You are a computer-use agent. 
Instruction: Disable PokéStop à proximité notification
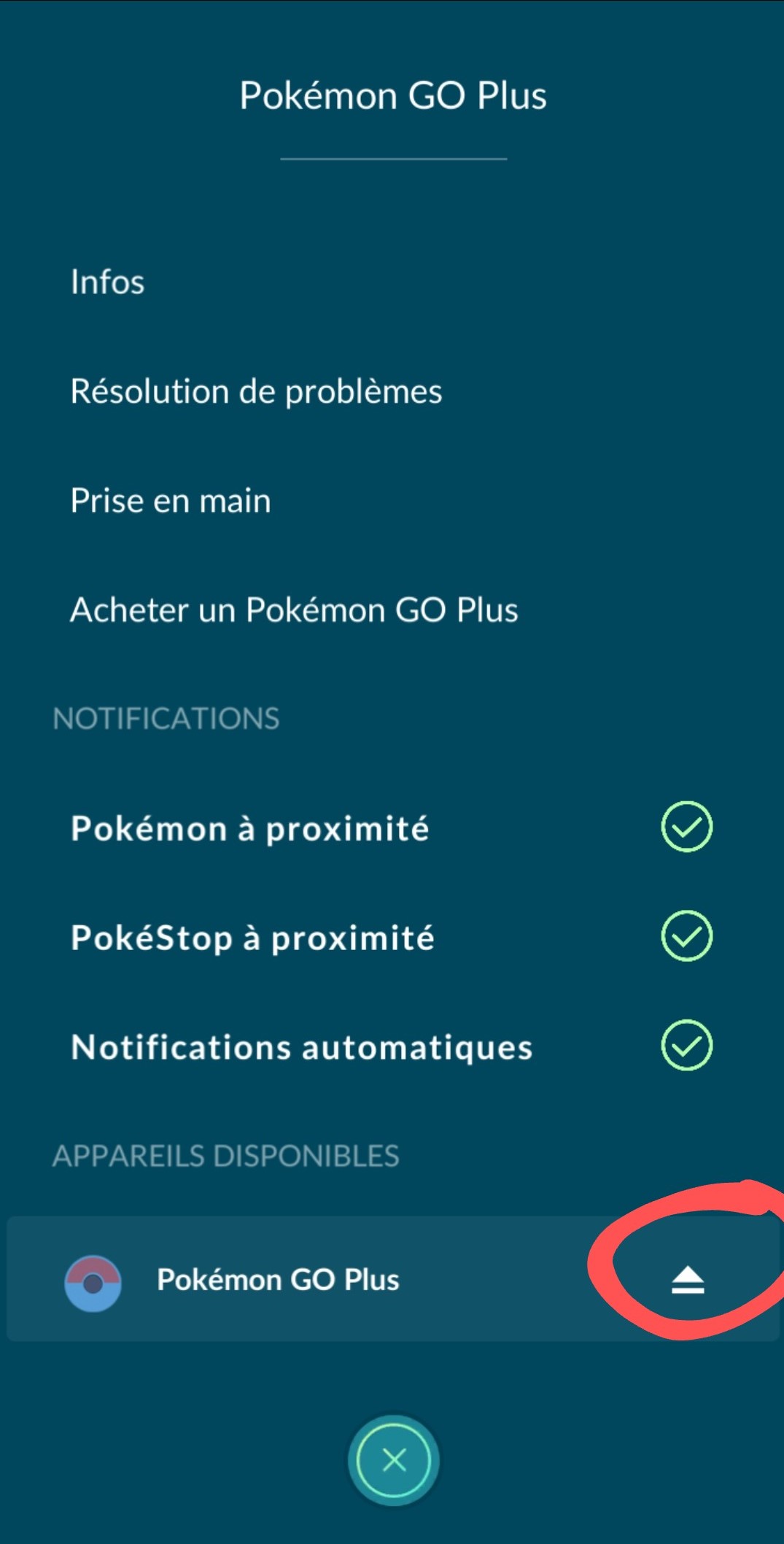click(686, 936)
